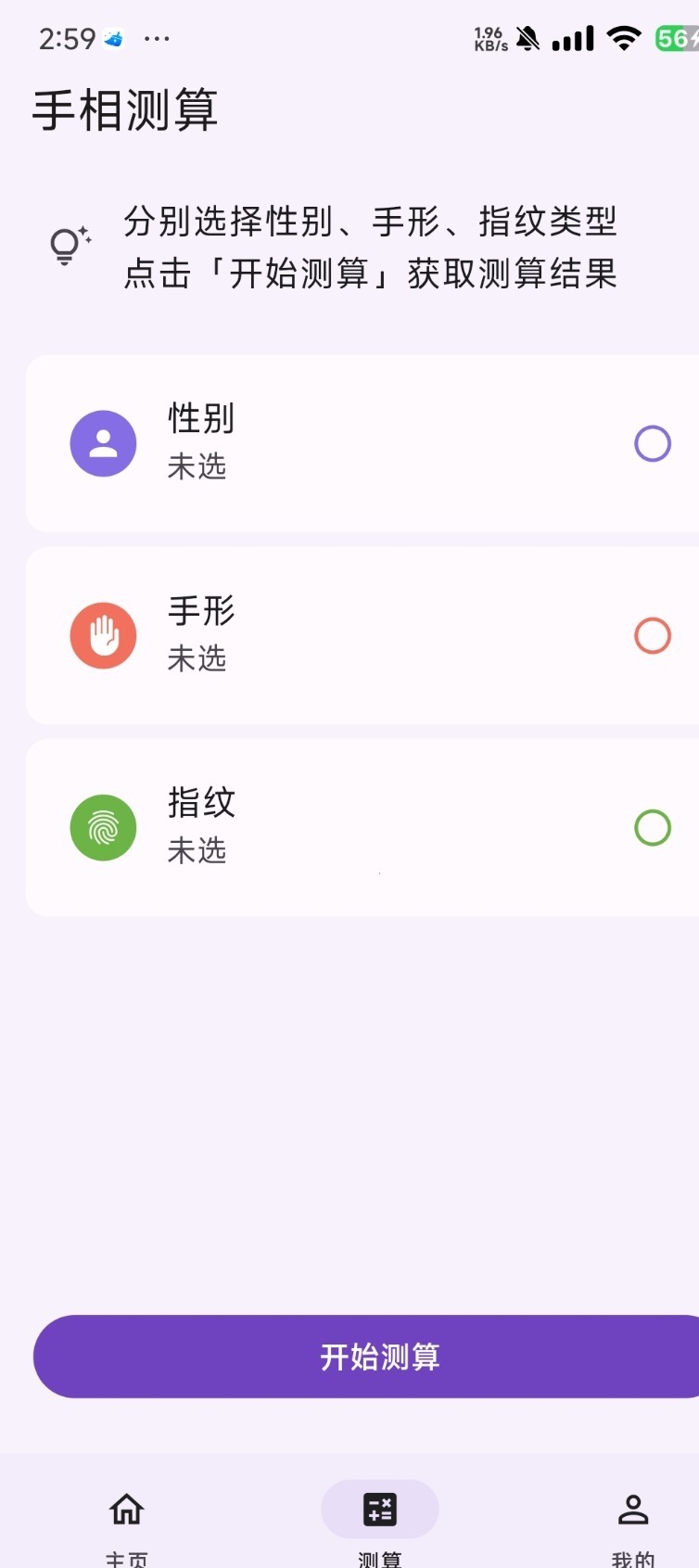The width and height of the screenshot is (699, 1568).
Task: Switch to the 主页 tab
Action: [x=127, y=1525]
